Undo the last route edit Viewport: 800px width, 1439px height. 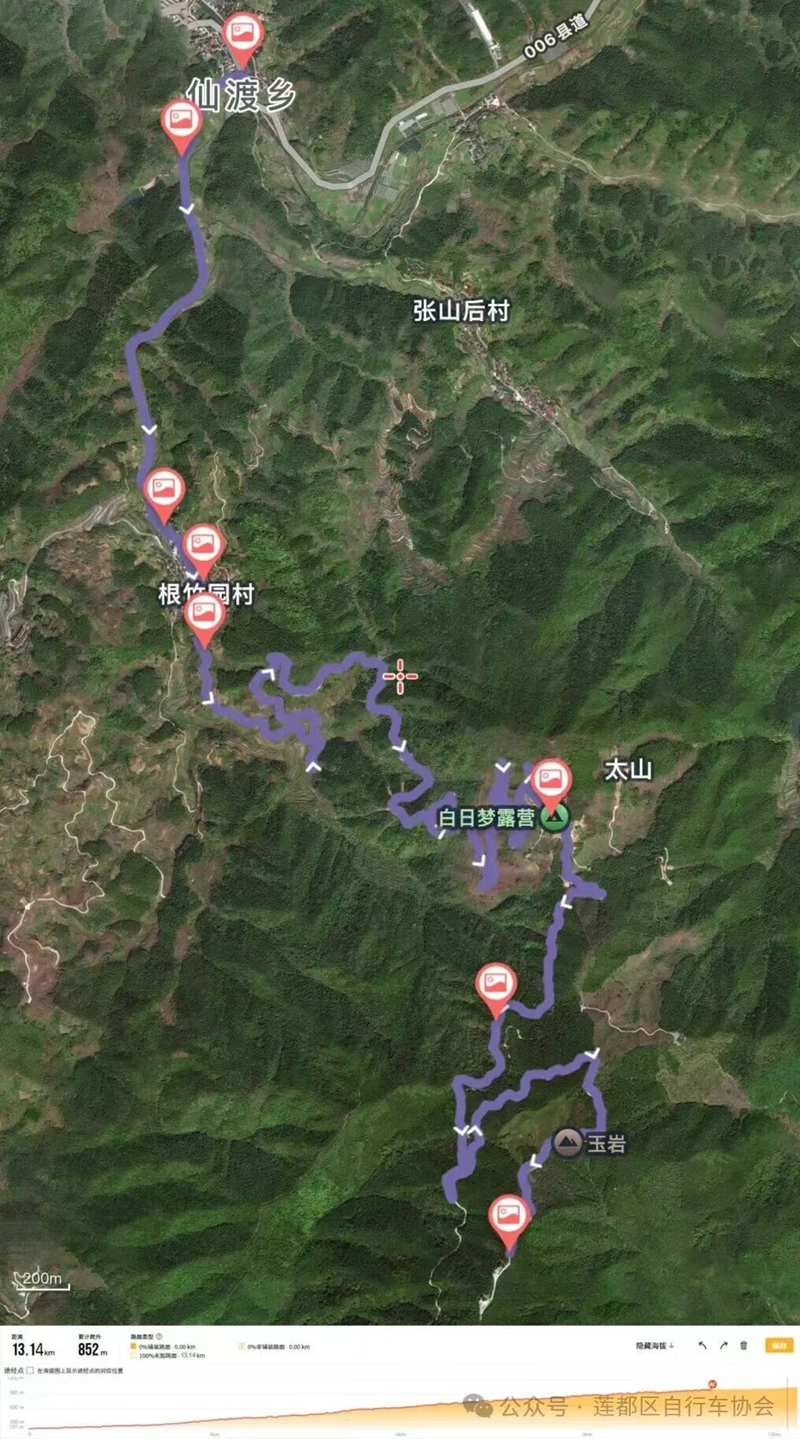pos(702,1346)
